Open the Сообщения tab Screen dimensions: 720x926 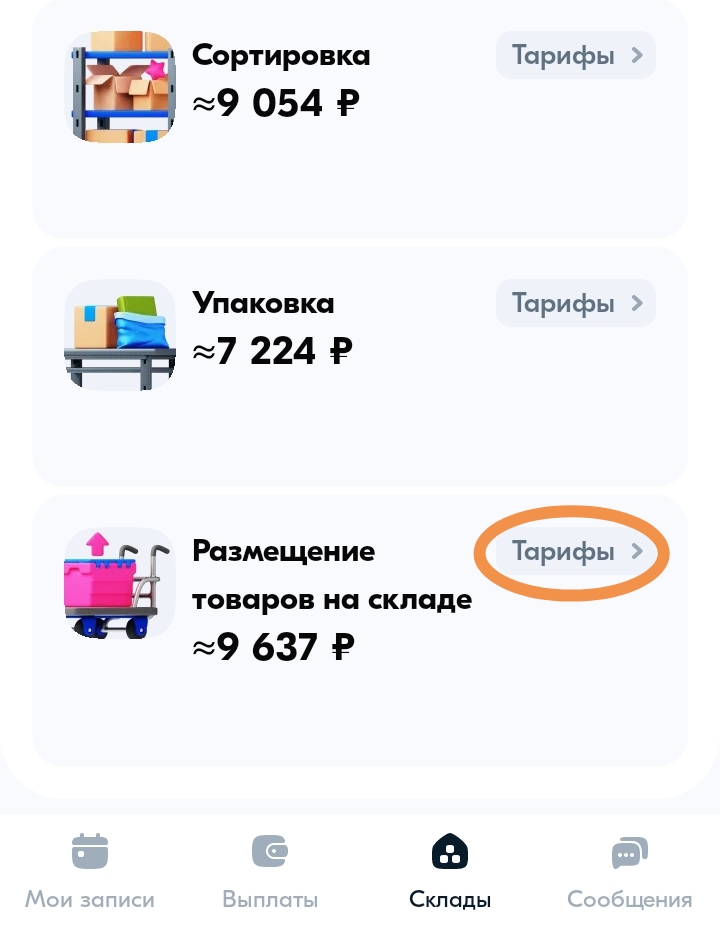tap(630, 872)
